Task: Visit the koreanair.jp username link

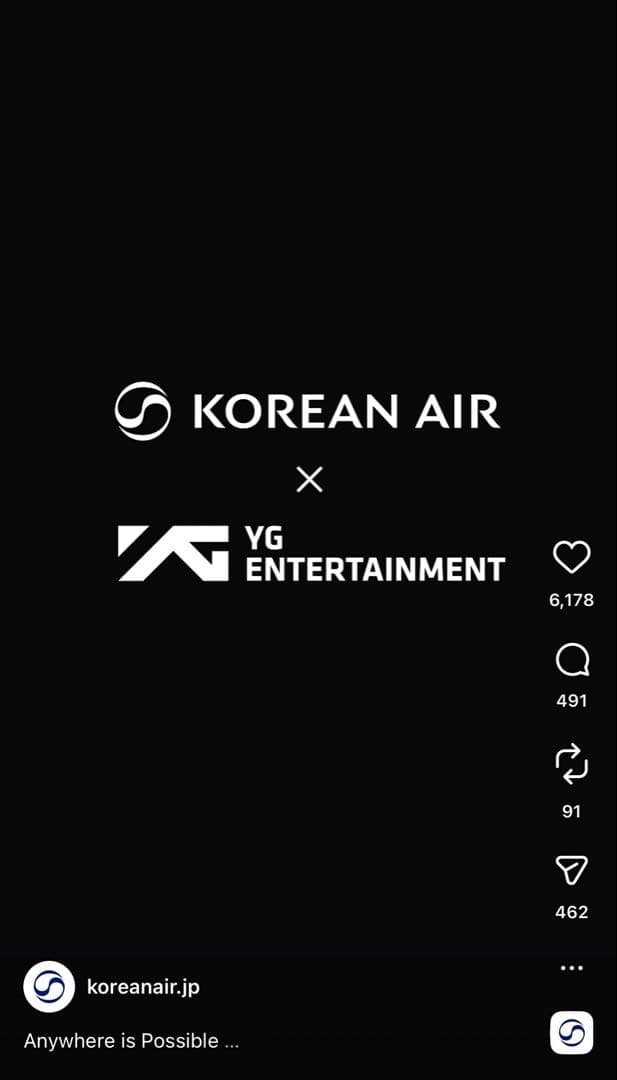Action: [x=143, y=987]
